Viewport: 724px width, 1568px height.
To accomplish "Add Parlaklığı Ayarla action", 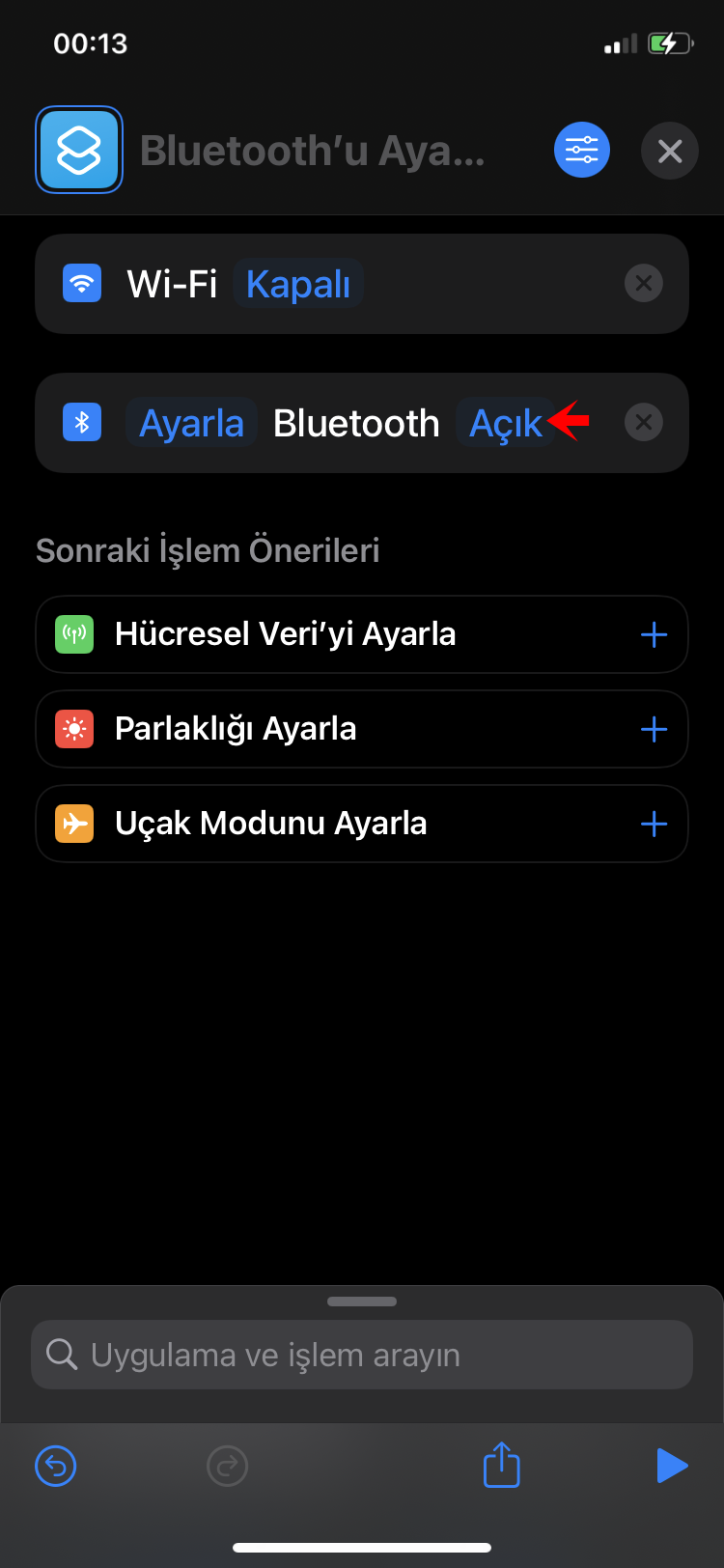I will point(654,729).
